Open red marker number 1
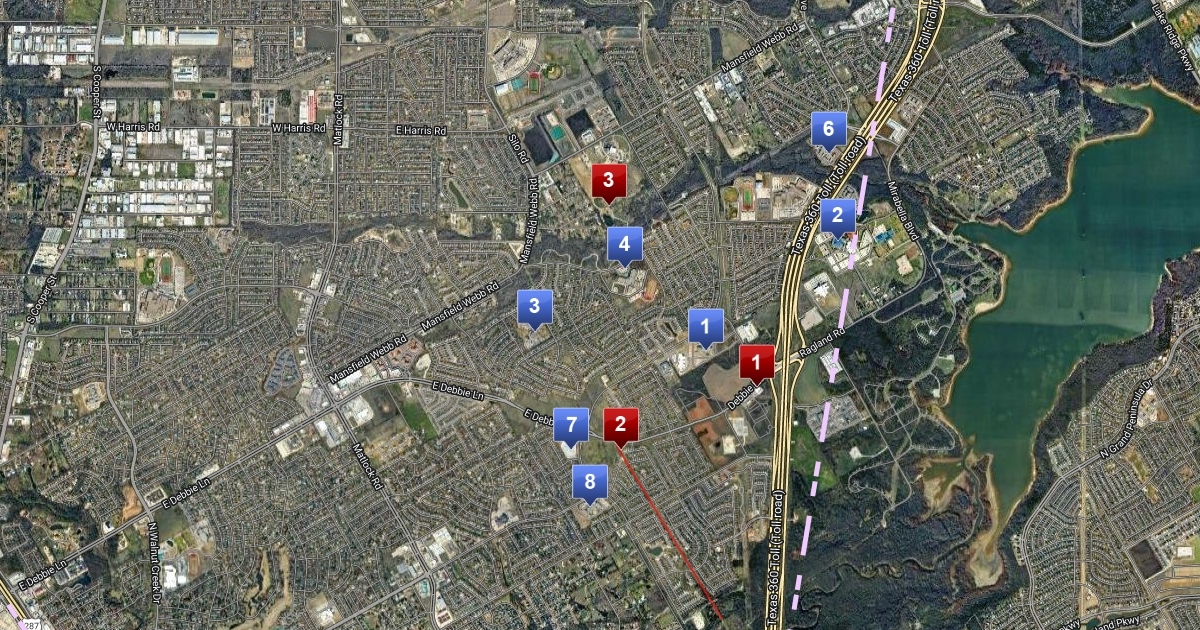Image resolution: width=1200 pixels, height=630 pixels. [x=756, y=361]
